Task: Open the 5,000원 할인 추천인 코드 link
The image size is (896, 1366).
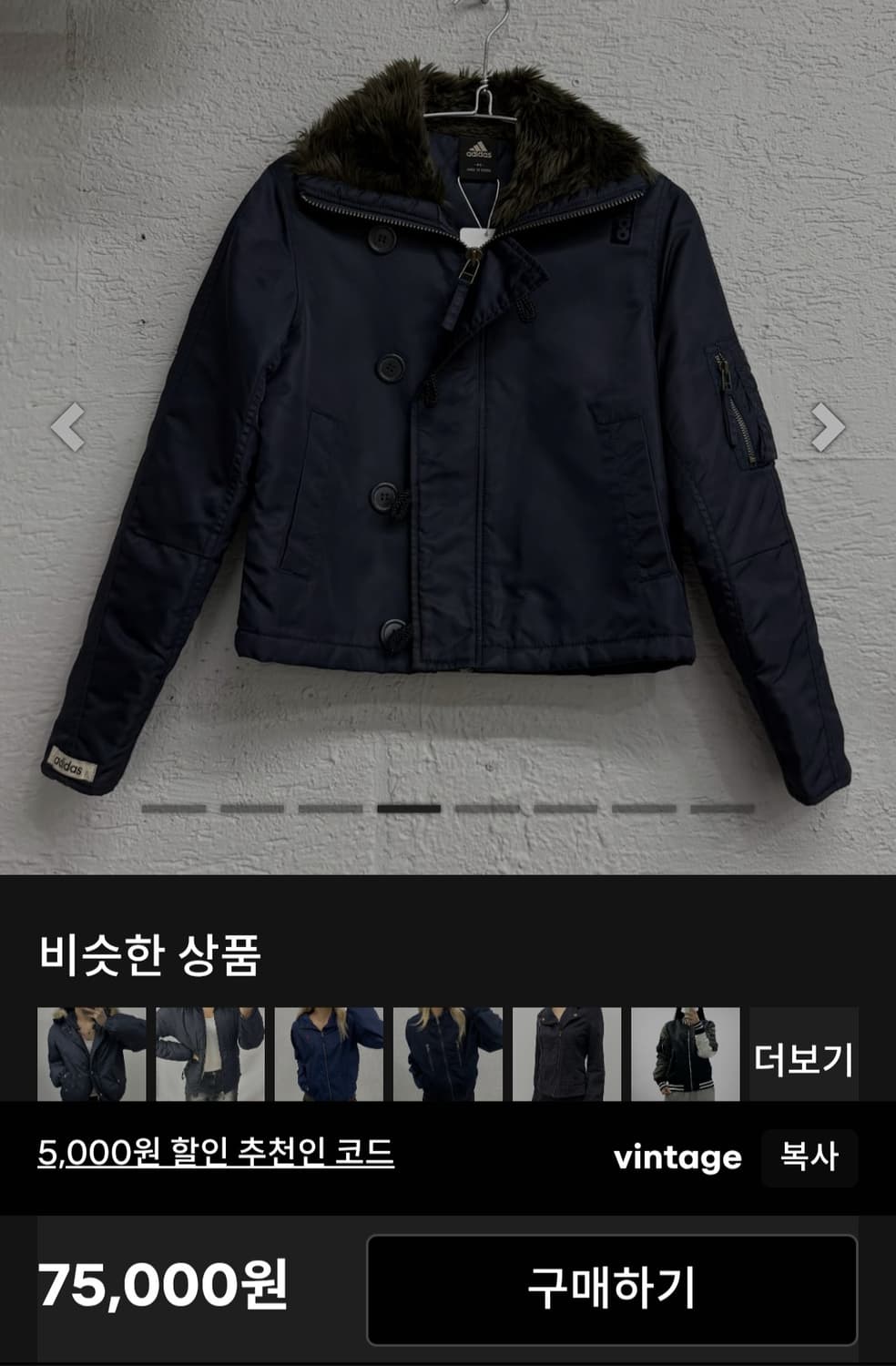Action: [217, 1155]
